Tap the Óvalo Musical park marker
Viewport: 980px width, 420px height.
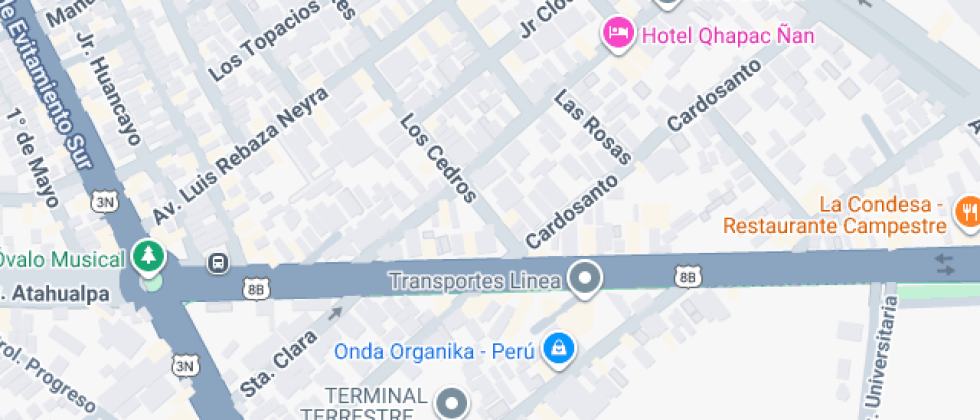149,258
